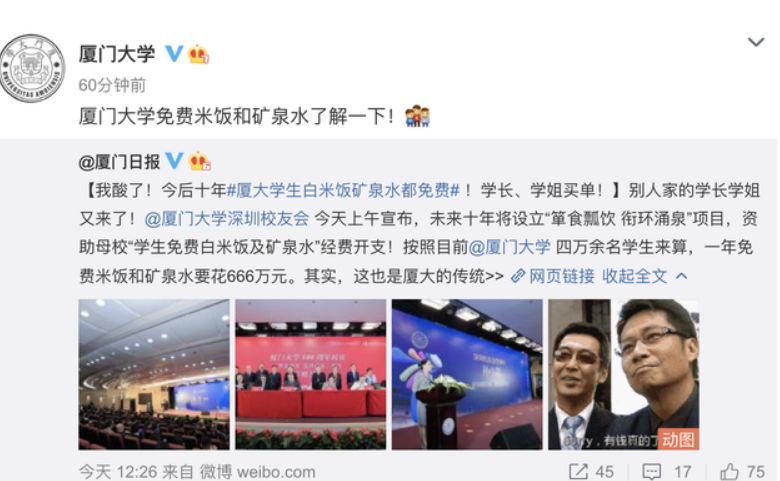Screen dimensions: 780x481
Task: Open the post options chevron menu
Action: click(756, 42)
